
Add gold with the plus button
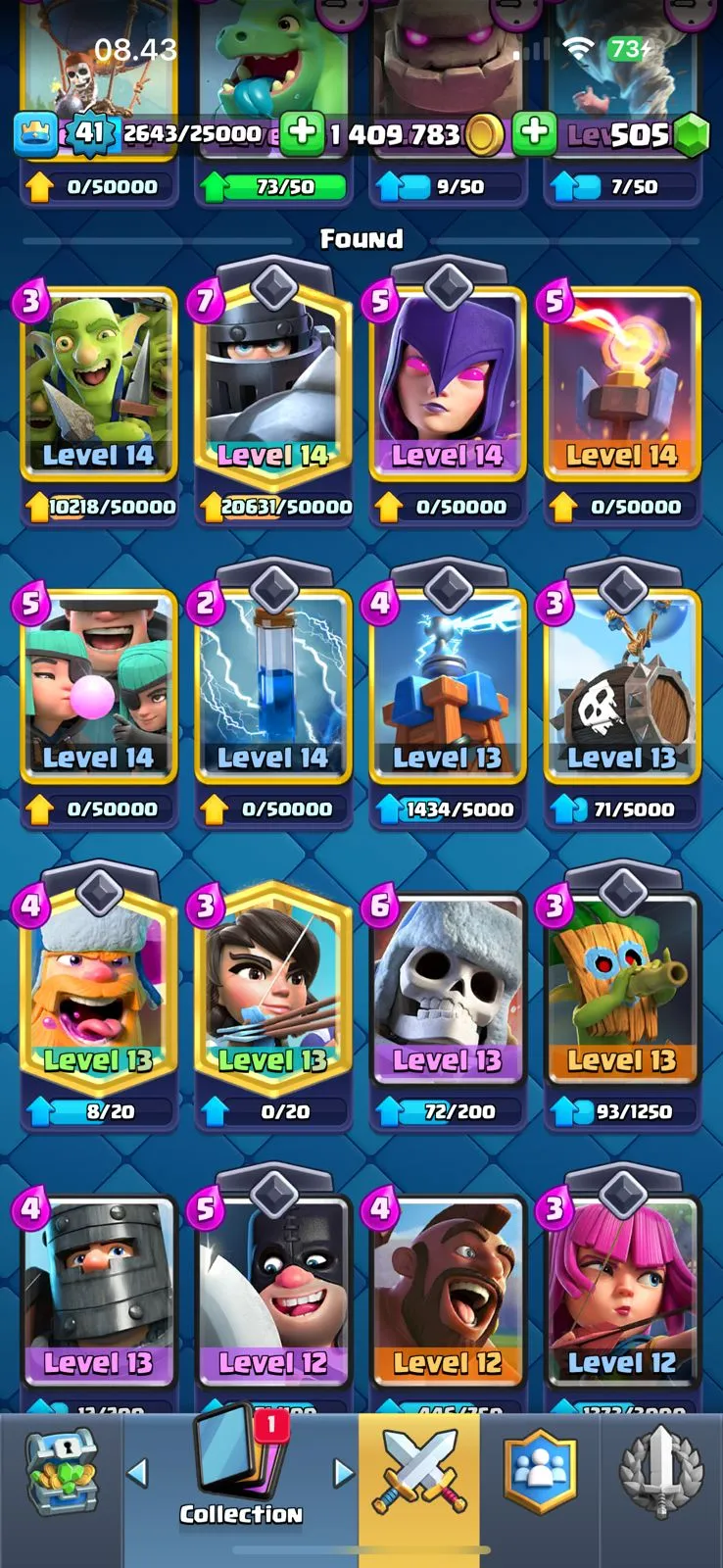534,133
